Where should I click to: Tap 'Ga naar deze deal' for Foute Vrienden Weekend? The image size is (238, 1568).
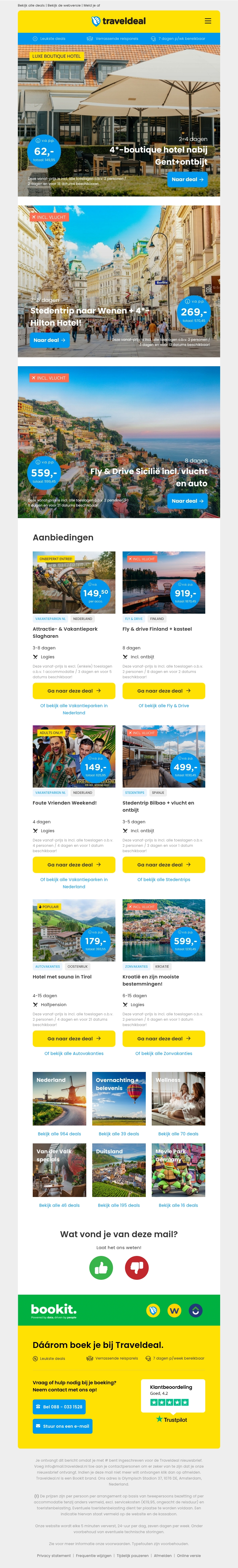coord(74,864)
